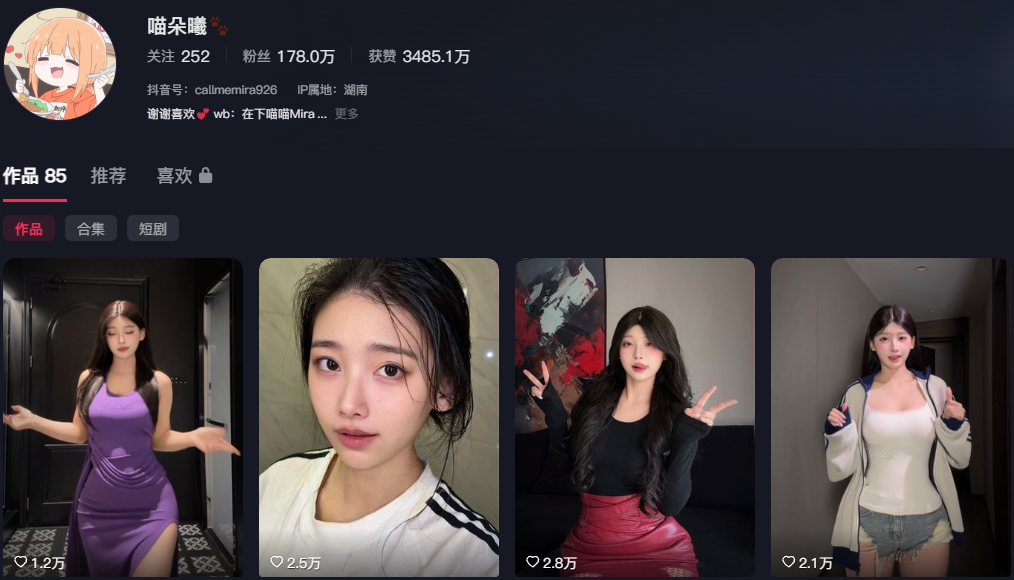This screenshot has width=1014, height=580.
Task: Expand the bio with 更多
Action: click(346, 114)
